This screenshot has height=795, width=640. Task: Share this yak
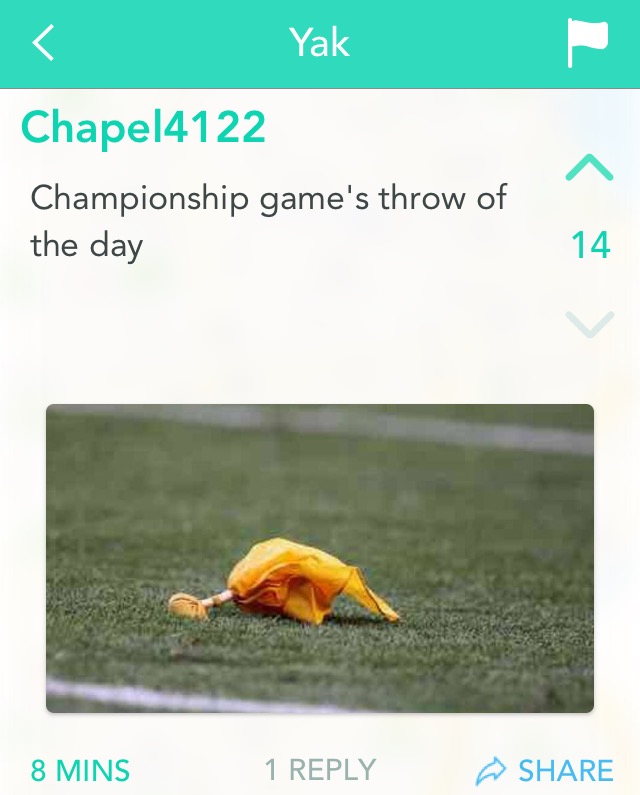[x=545, y=770]
